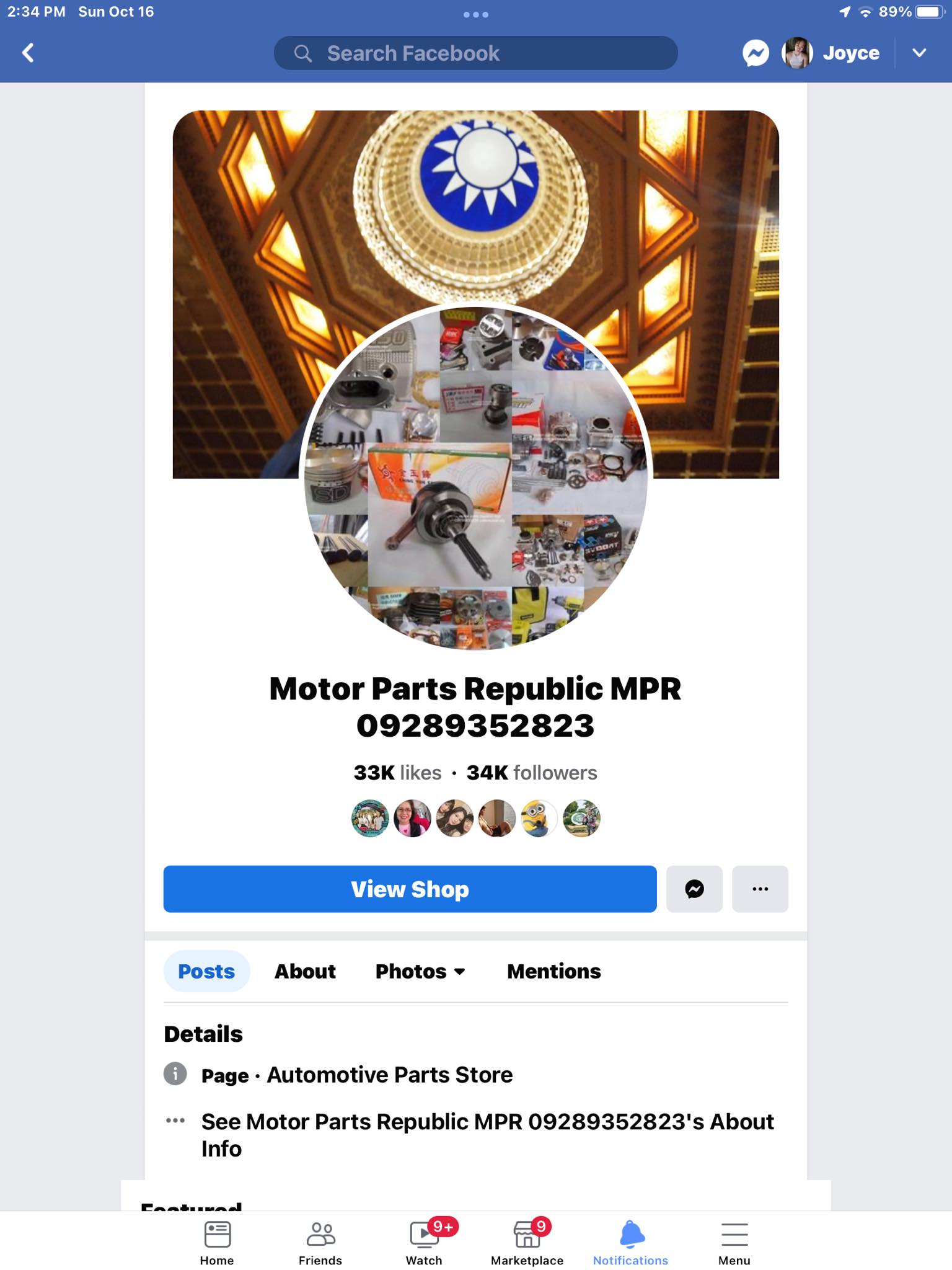
Task: Message the page via Messenger button
Action: tap(694, 889)
